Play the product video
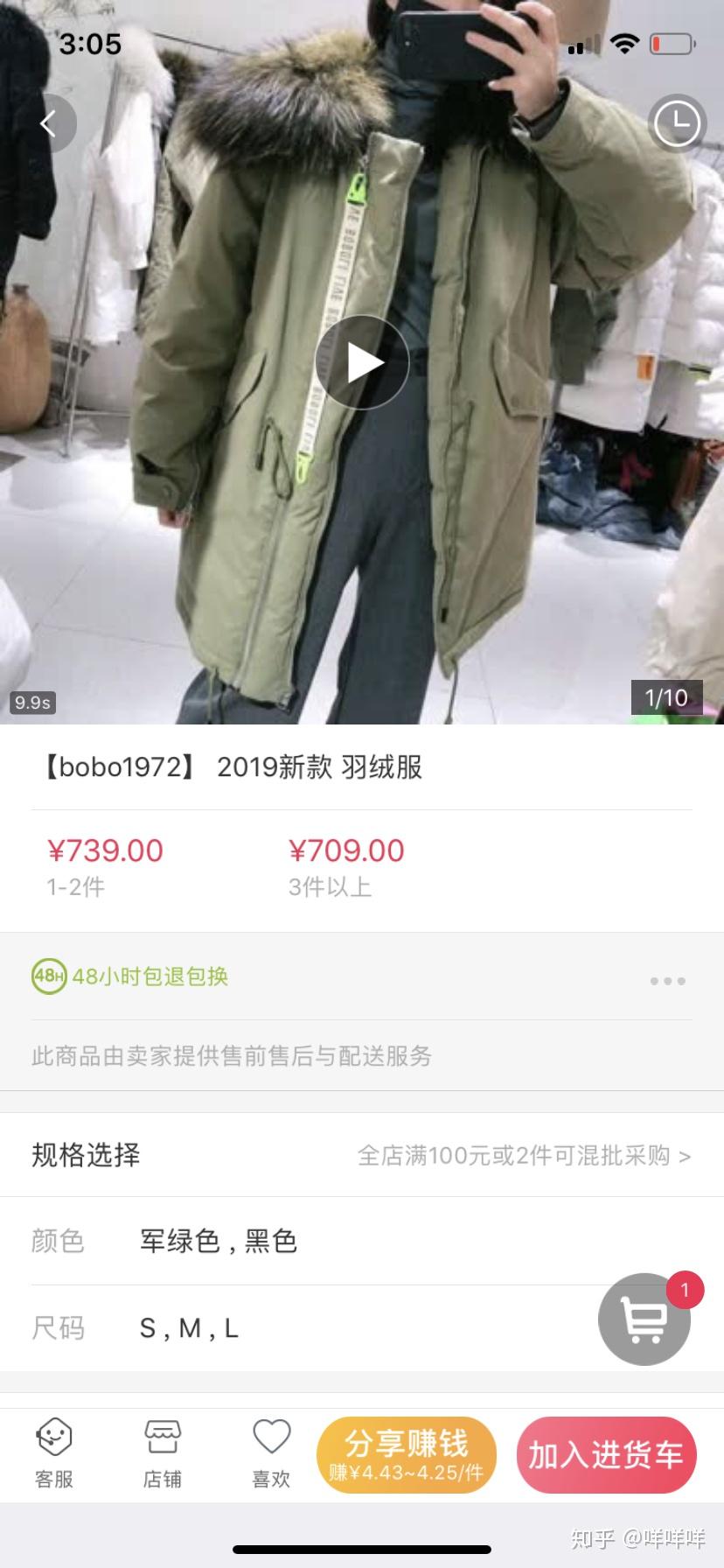 (x=362, y=361)
